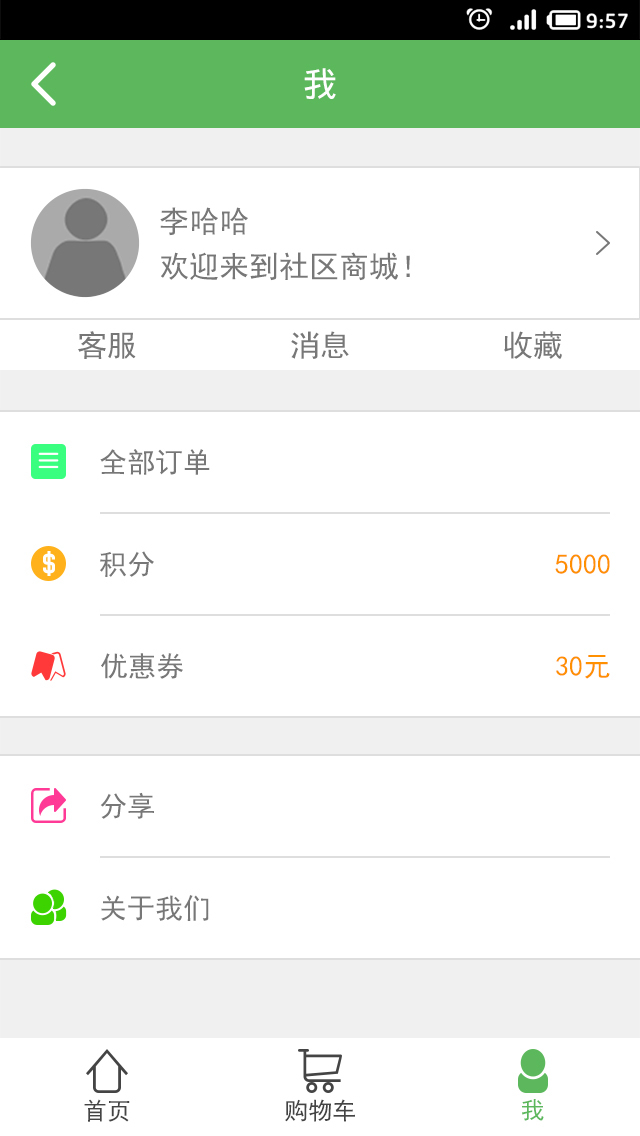Image resolution: width=640 pixels, height=1136 pixels.
Task: Open 客服 customer service
Action: [x=107, y=346]
